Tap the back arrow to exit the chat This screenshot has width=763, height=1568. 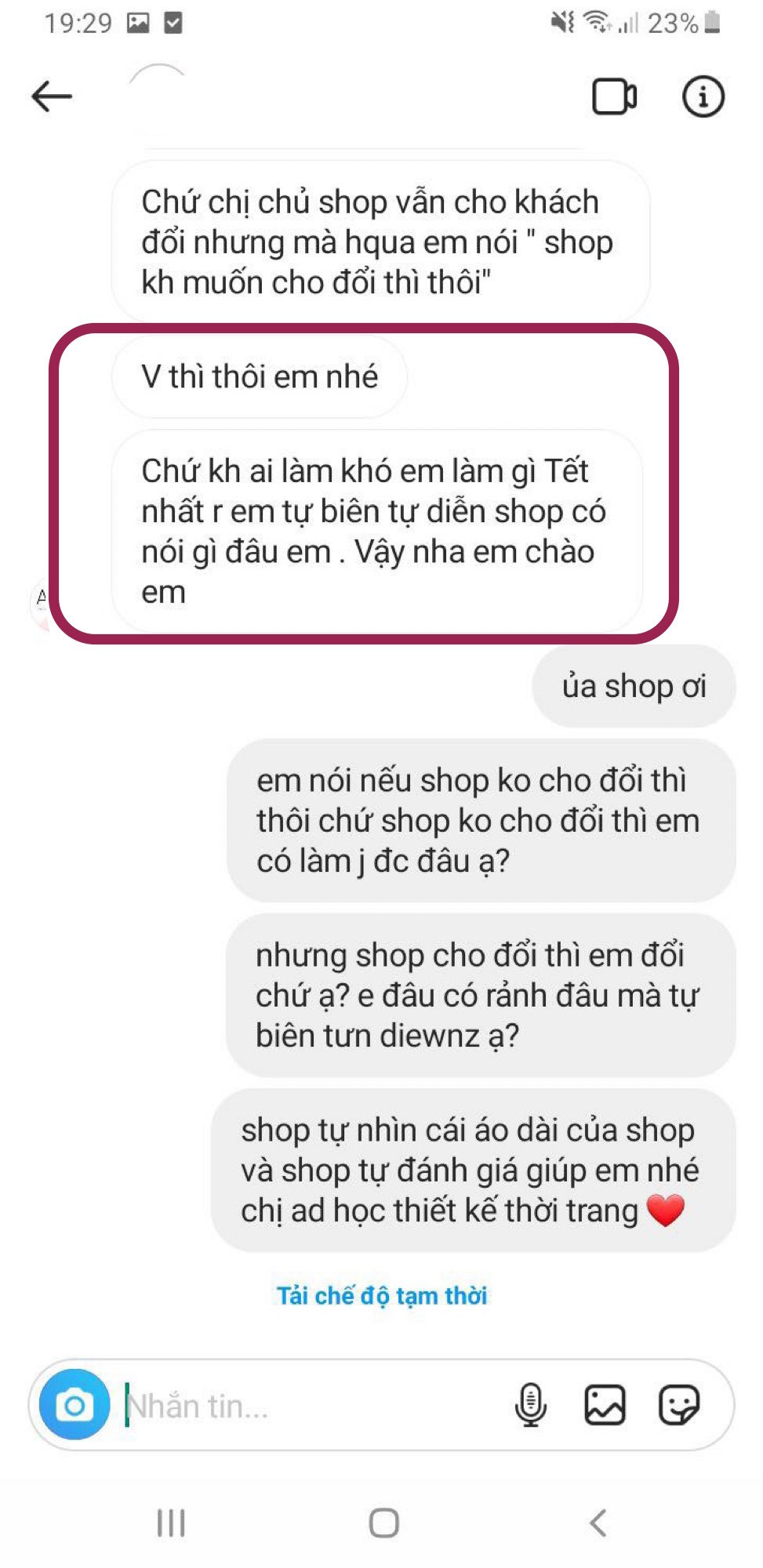coord(53,94)
